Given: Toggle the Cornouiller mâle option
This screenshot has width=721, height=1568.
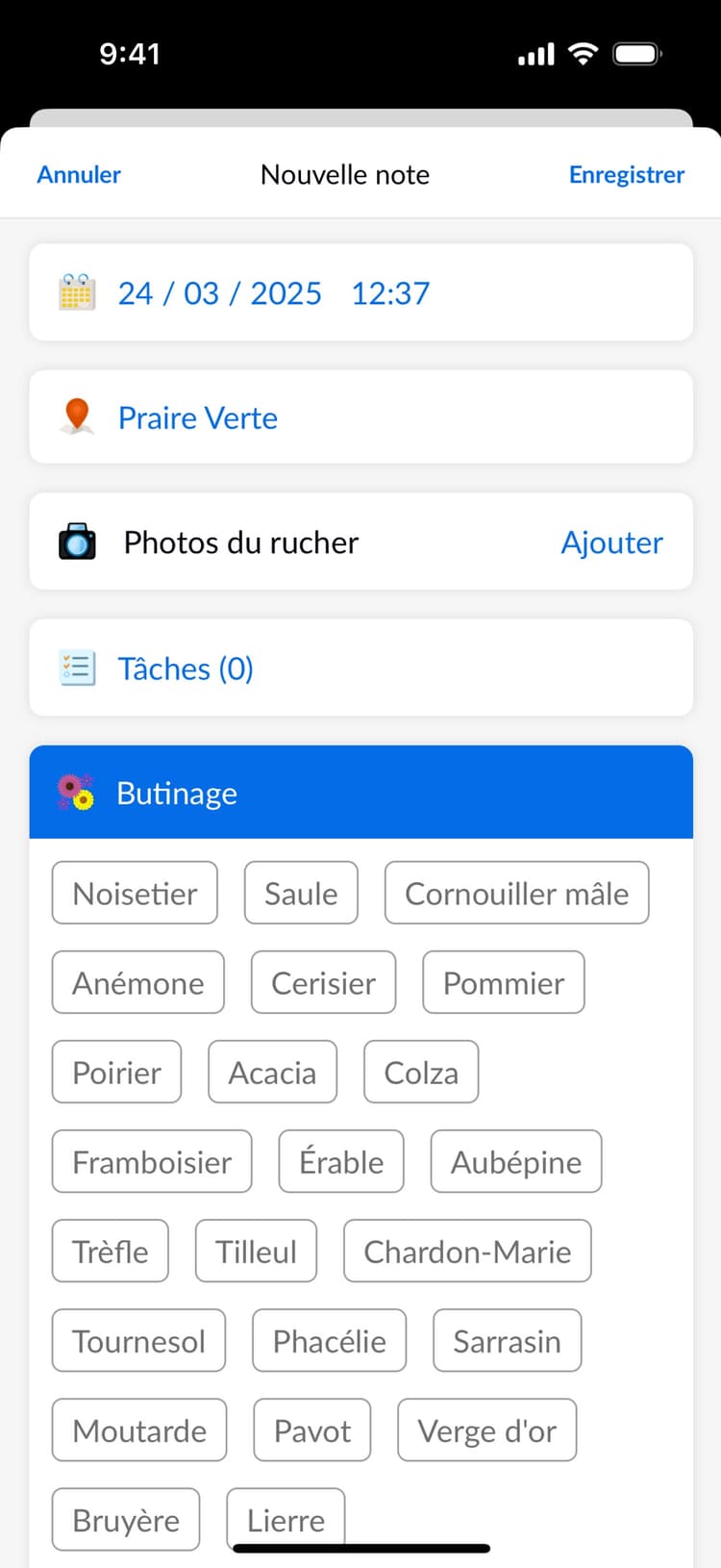Looking at the screenshot, I should coord(516,893).
